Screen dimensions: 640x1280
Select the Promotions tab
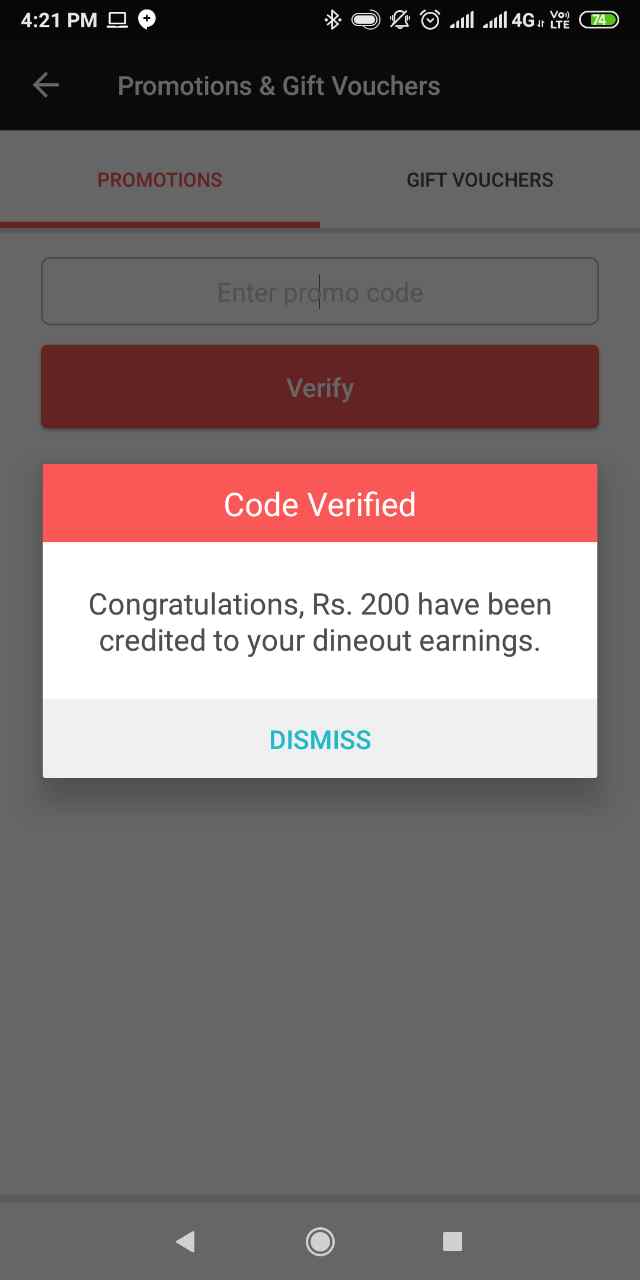(x=160, y=180)
